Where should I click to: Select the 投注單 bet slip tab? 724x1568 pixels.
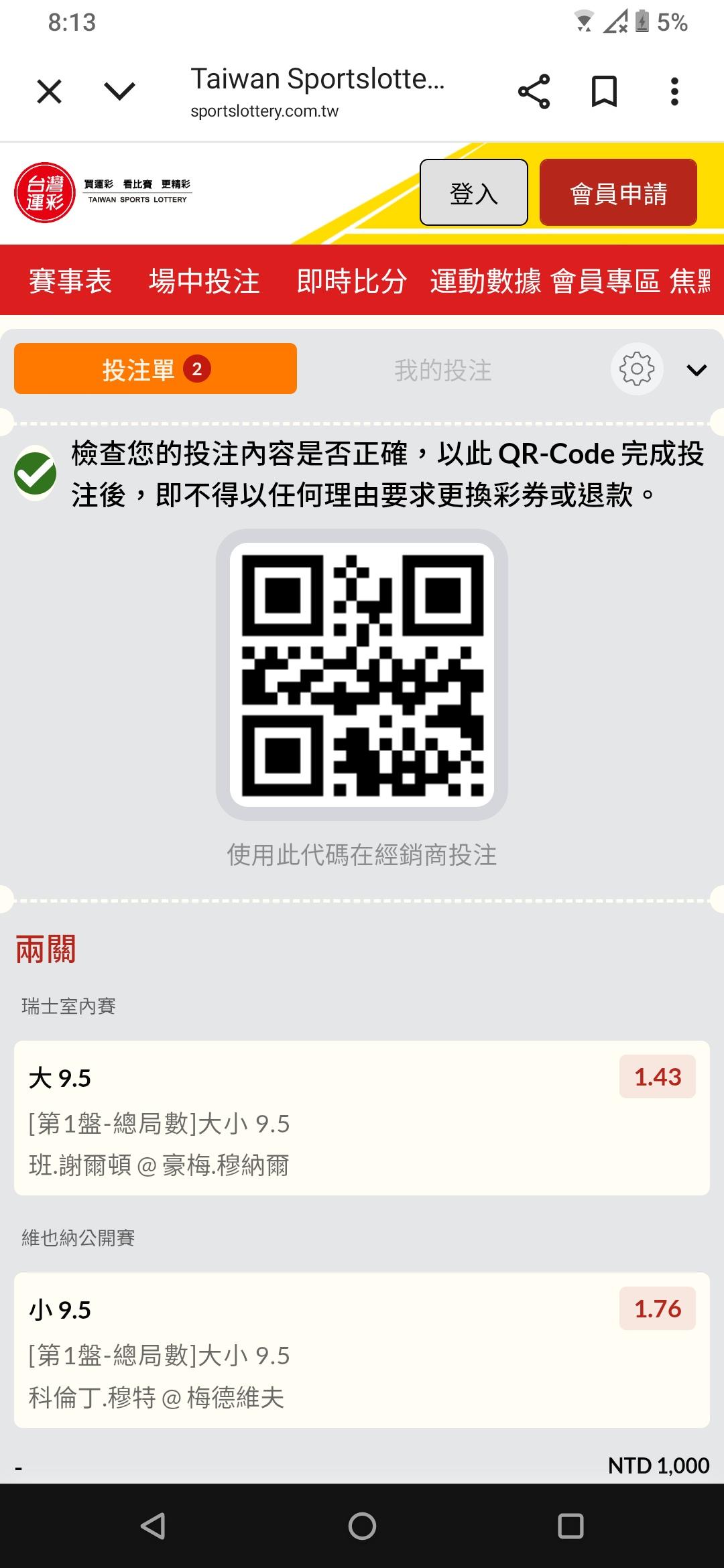pos(156,369)
